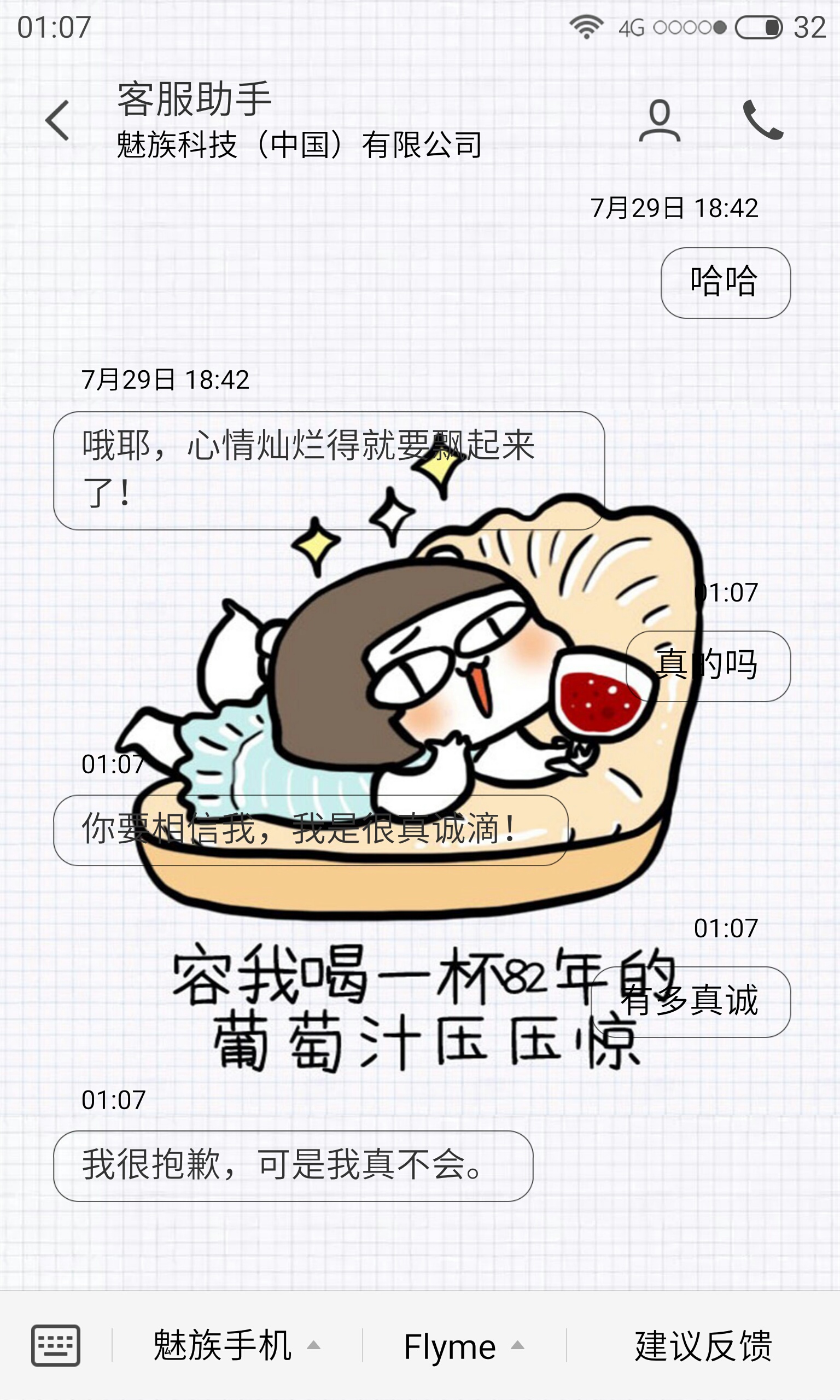Expand the Flyme menu

(464, 1345)
